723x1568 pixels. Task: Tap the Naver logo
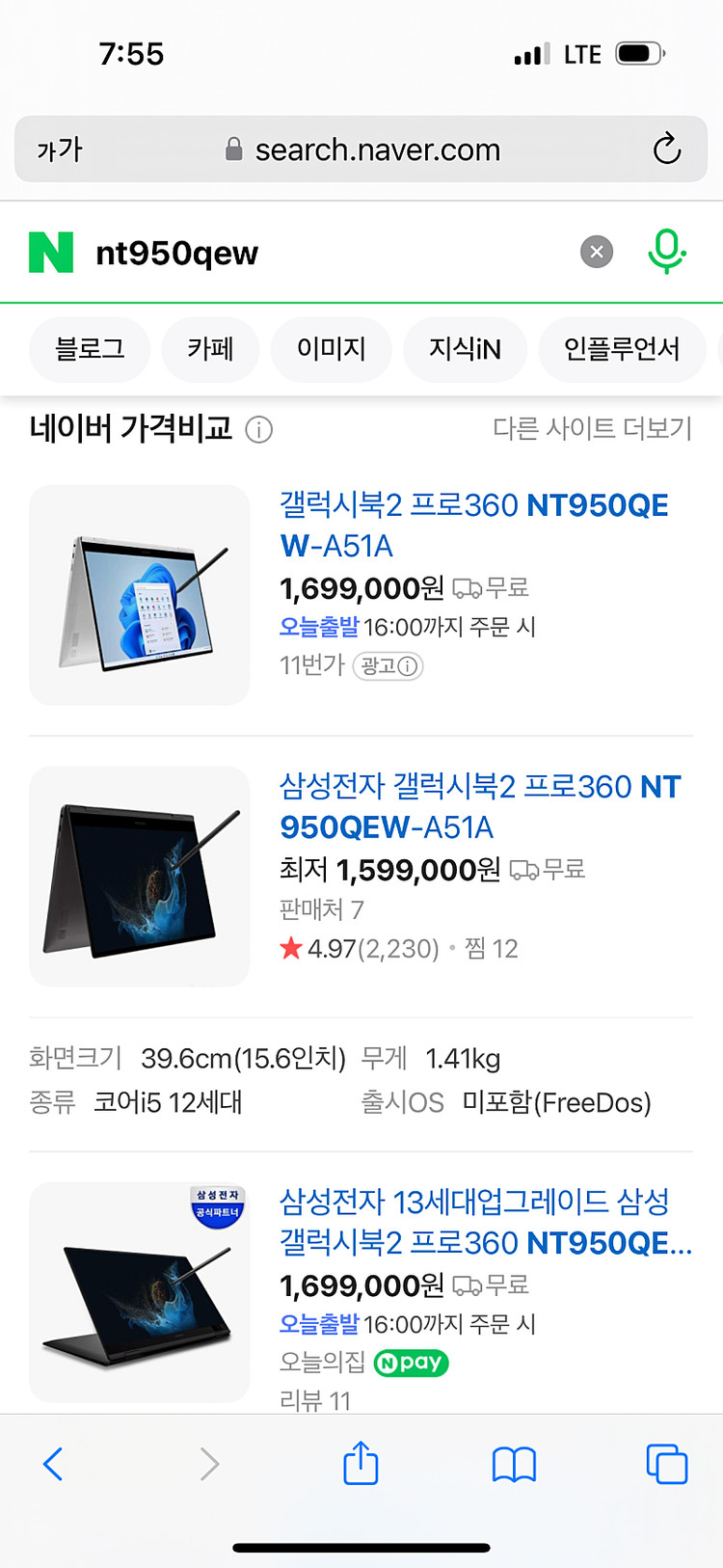tap(50, 252)
